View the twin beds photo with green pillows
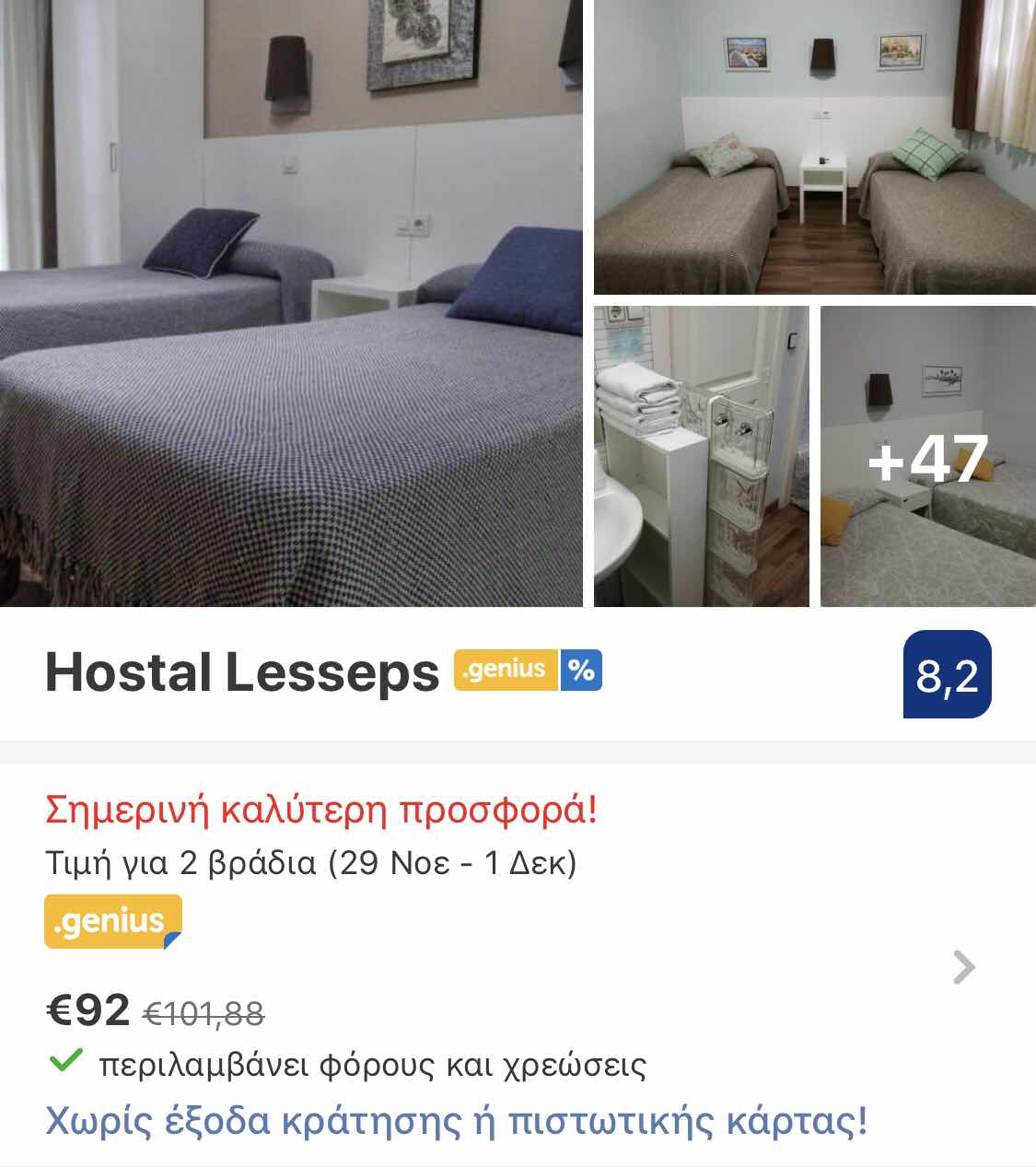Image resolution: width=1036 pixels, height=1167 pixels. tap(814, 147)
